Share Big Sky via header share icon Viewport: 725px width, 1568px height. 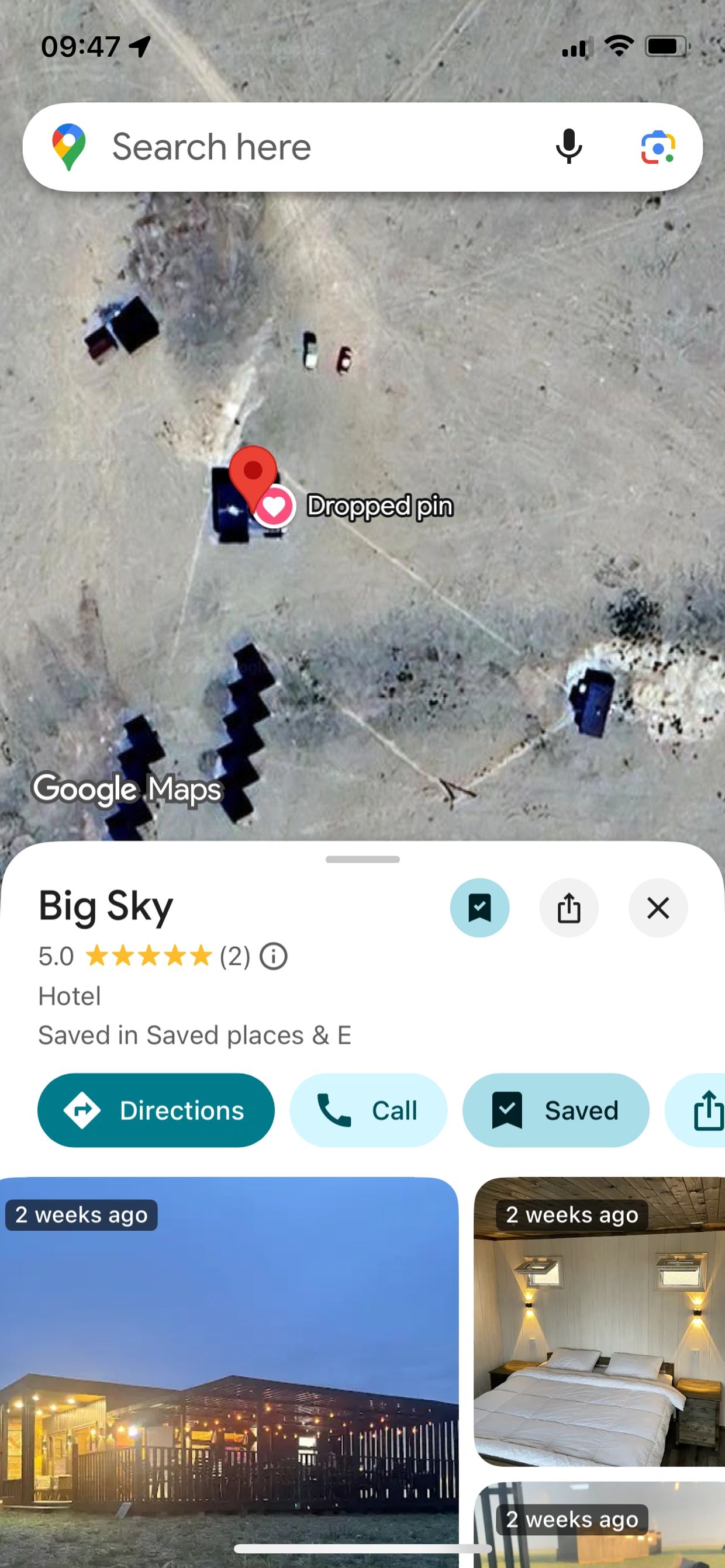pos(568,908)
